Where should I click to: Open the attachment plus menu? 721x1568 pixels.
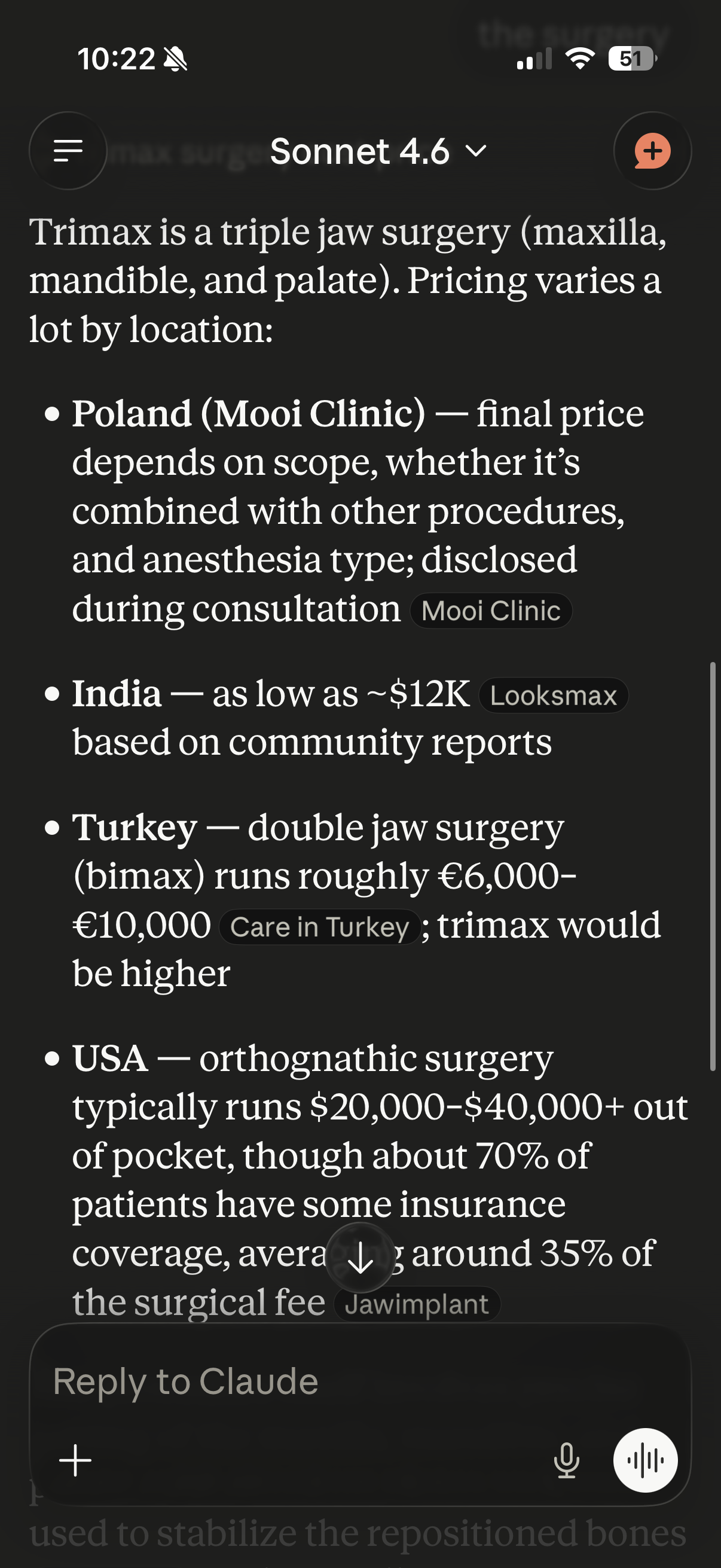75,1460
